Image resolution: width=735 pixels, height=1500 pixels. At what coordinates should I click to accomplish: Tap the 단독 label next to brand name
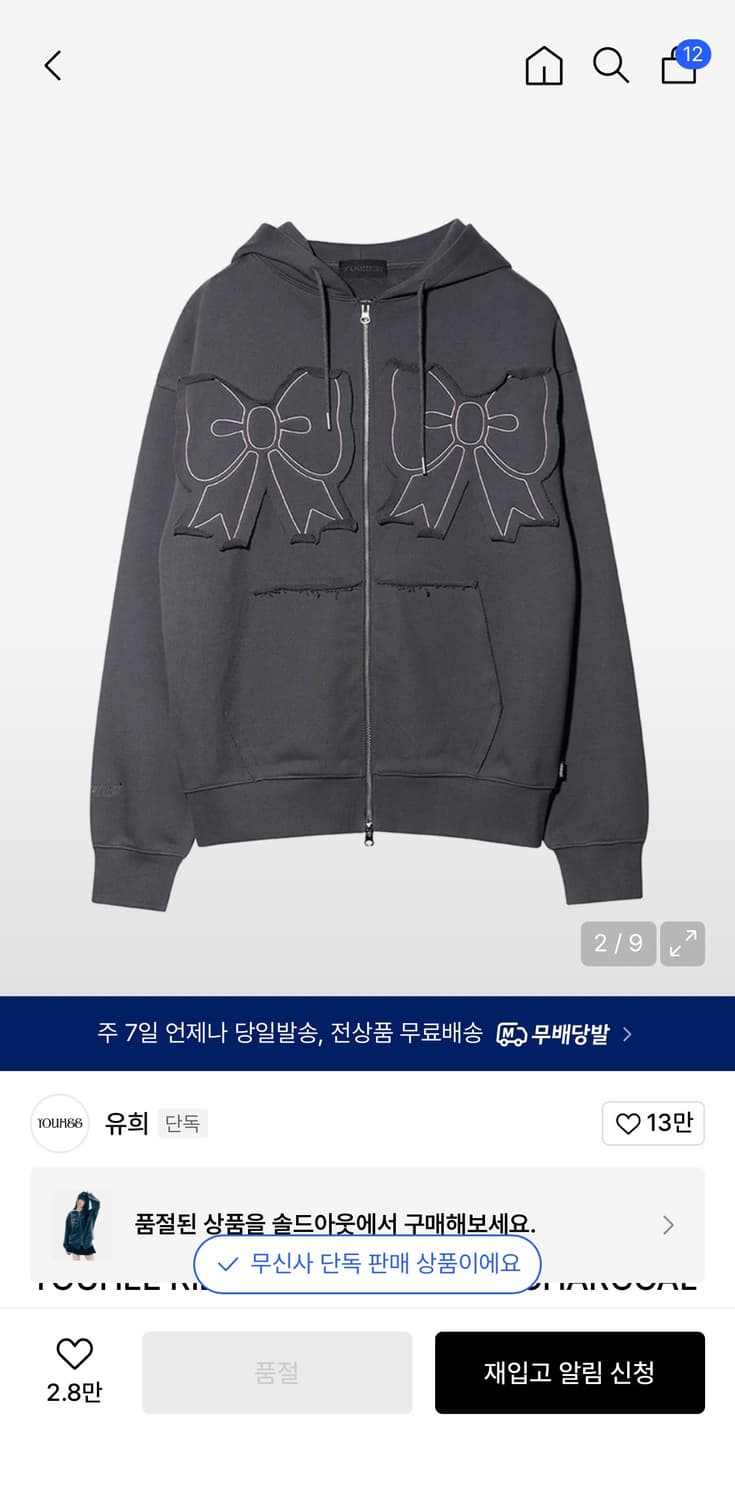tap(183, 1124)
